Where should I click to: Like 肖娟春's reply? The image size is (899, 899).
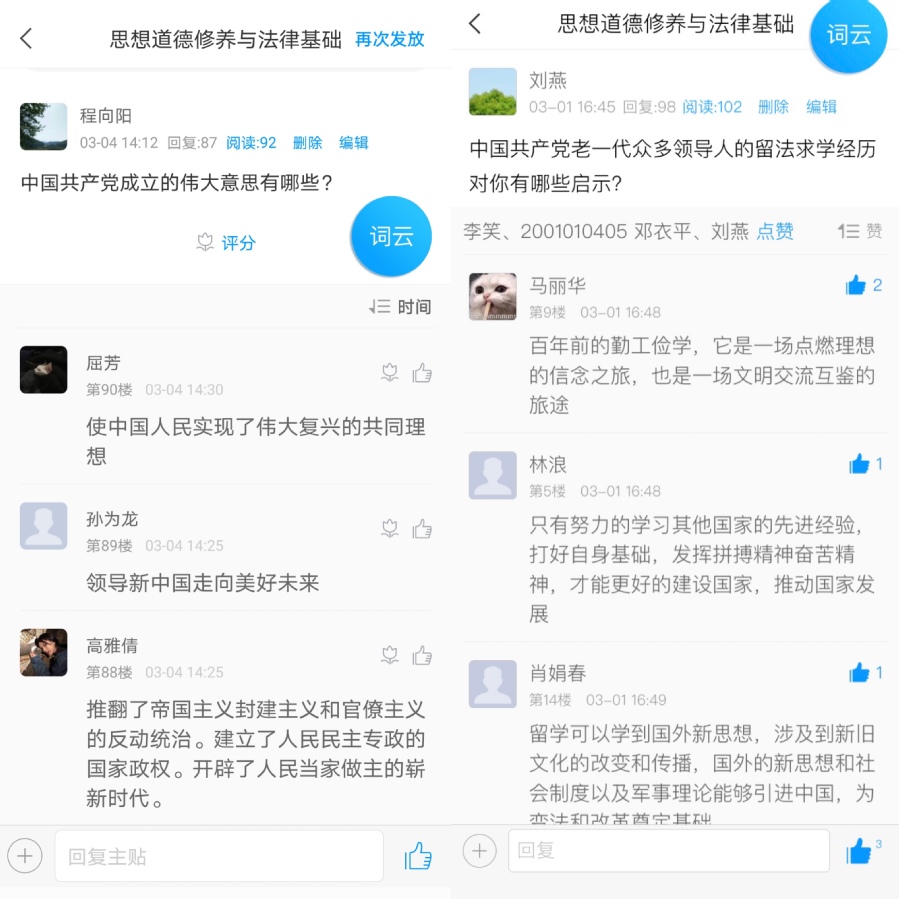[859, 673]
